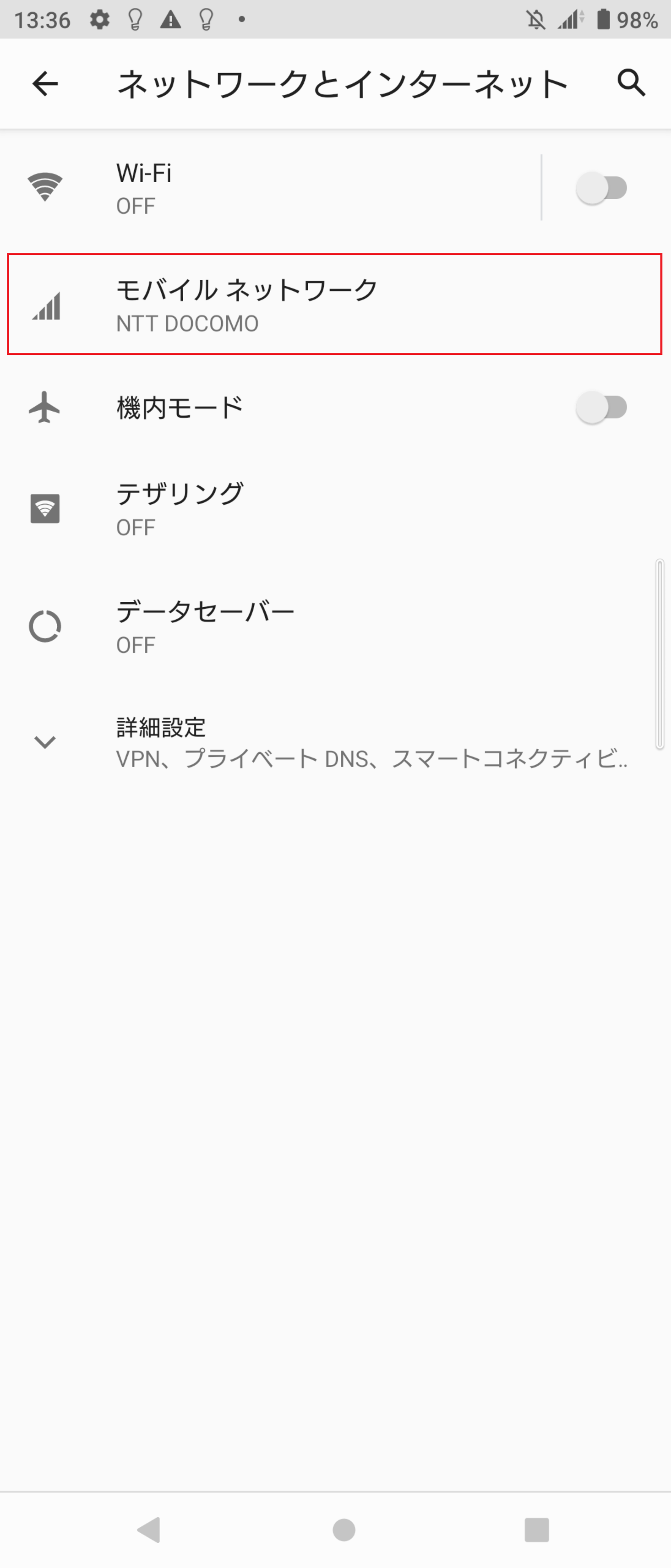Screen dimensions: 671x1568
Task: Tap the settings gear in the status bar
Action: [x=99, y=20]
